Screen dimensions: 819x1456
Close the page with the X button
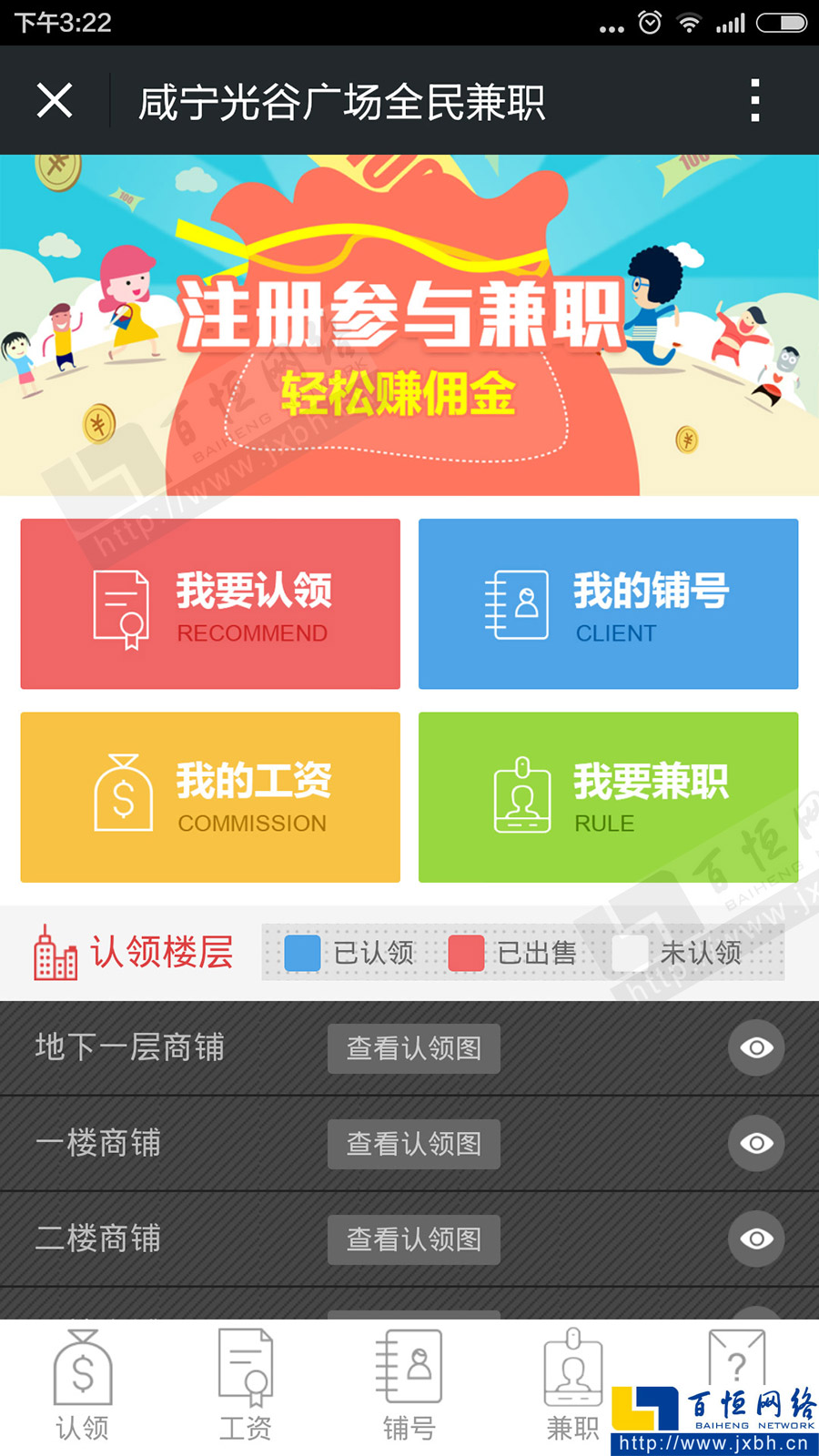(55, 100)
